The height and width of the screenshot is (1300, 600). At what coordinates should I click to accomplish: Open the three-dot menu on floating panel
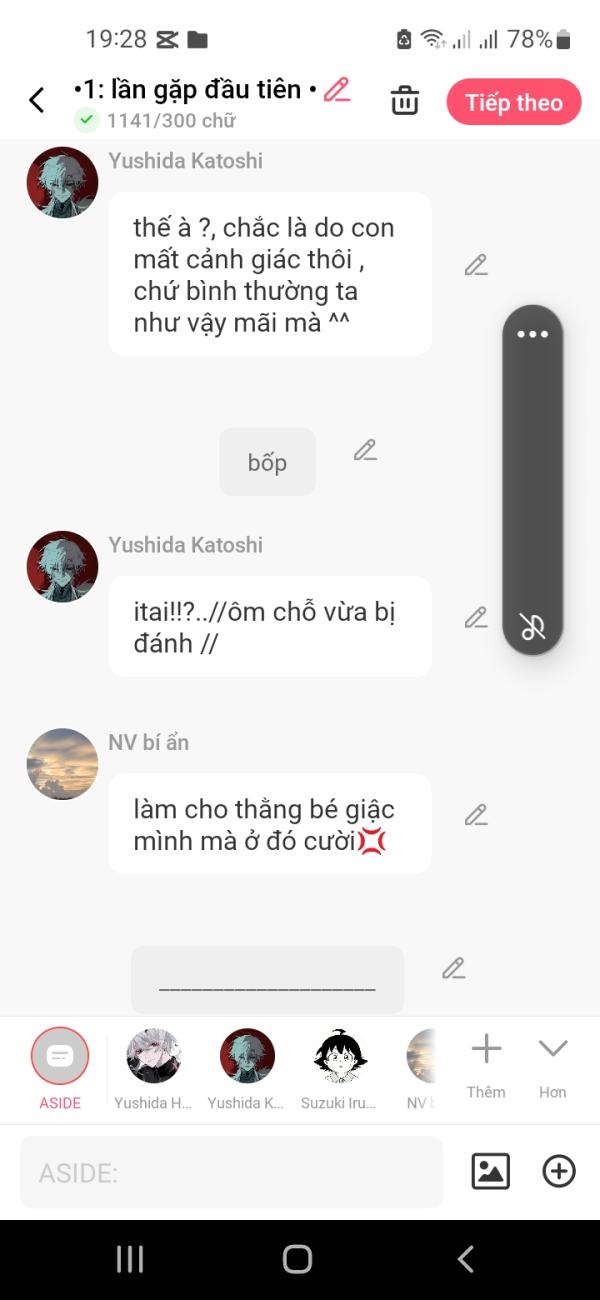tap(533, 334)
